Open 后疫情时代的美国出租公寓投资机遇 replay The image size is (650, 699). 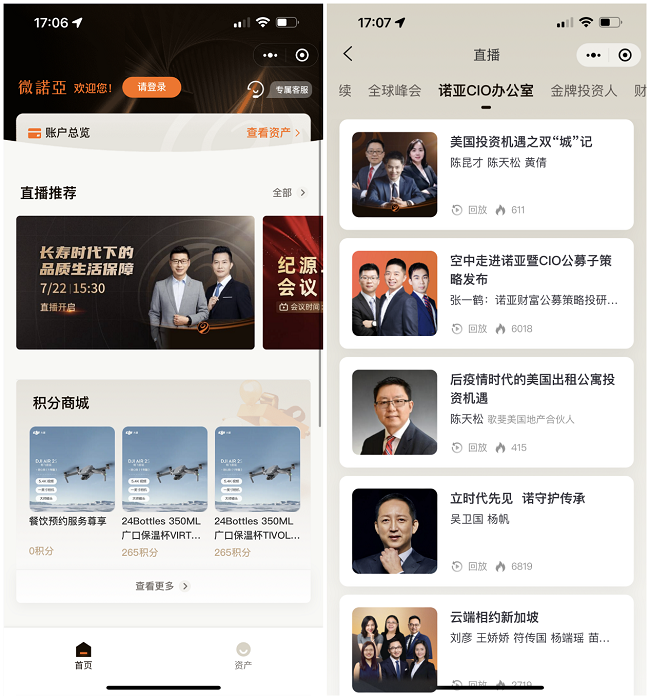tap(486, 412)
